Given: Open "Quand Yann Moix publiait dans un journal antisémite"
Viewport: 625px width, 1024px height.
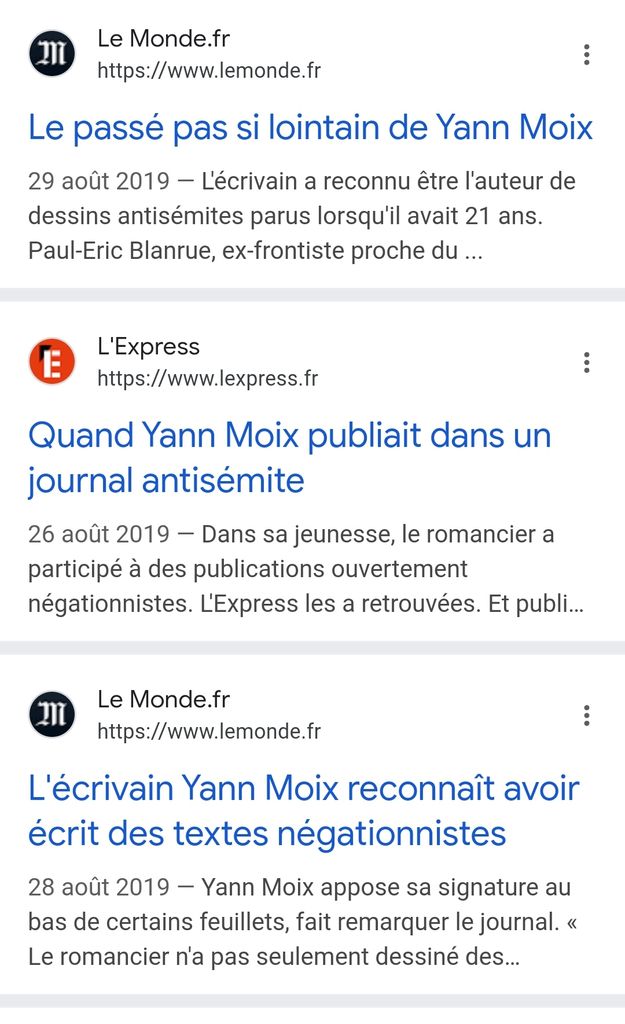Looking at the screenshot, I should [289, 458].
